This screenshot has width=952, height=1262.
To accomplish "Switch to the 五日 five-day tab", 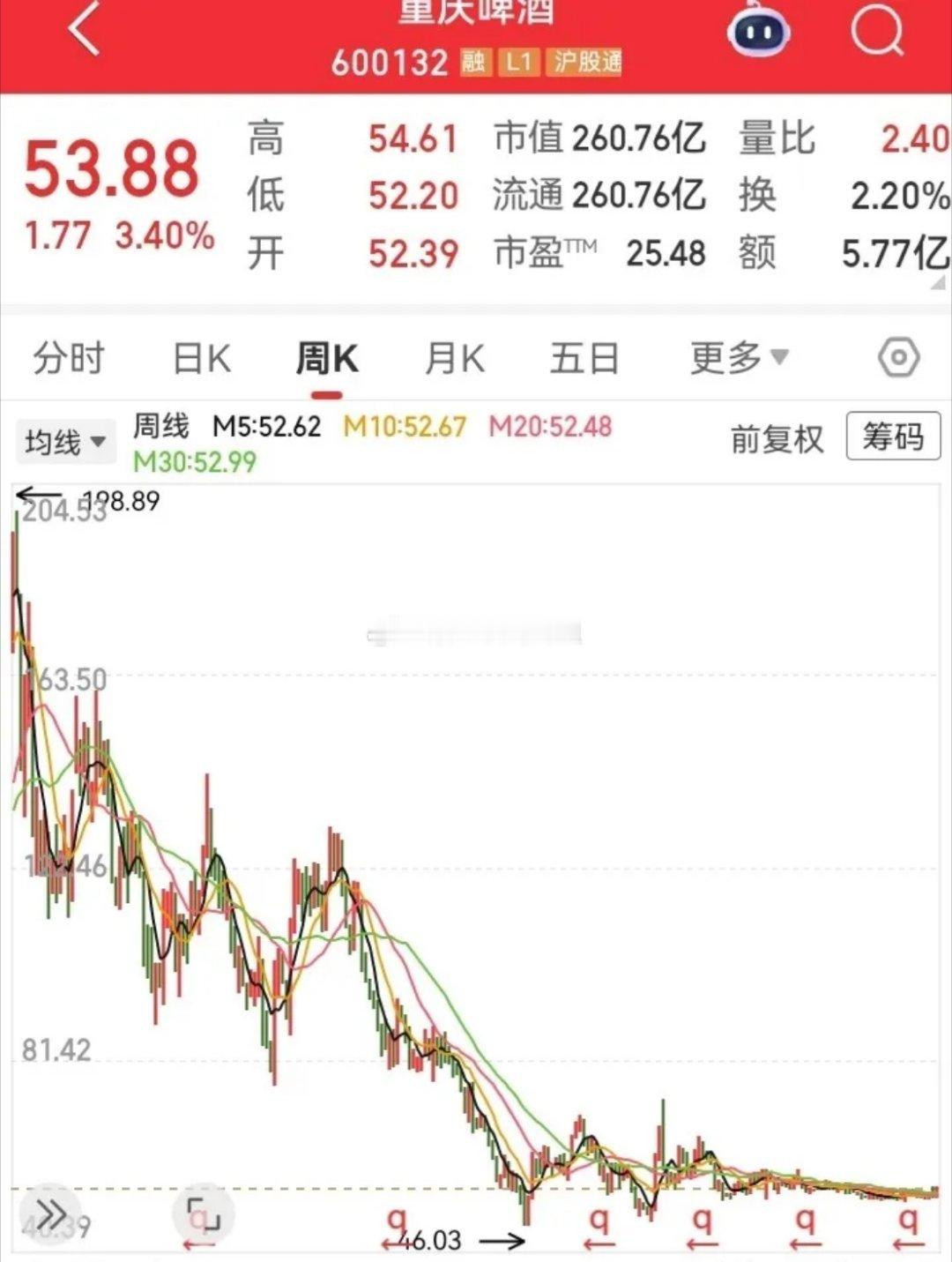I will [583, 358].
